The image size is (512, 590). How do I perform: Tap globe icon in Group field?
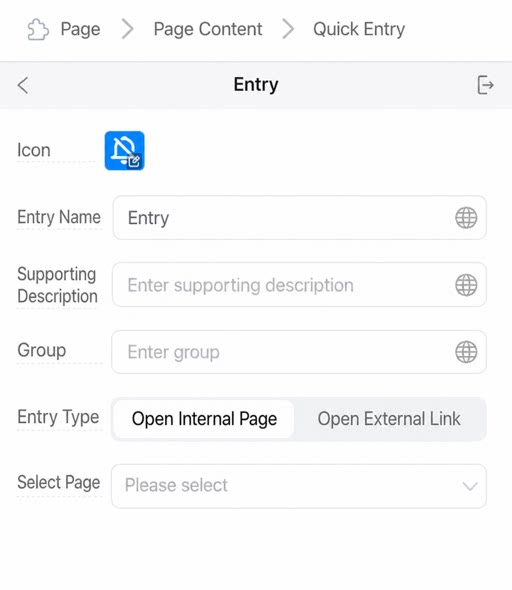pos(466,352)
